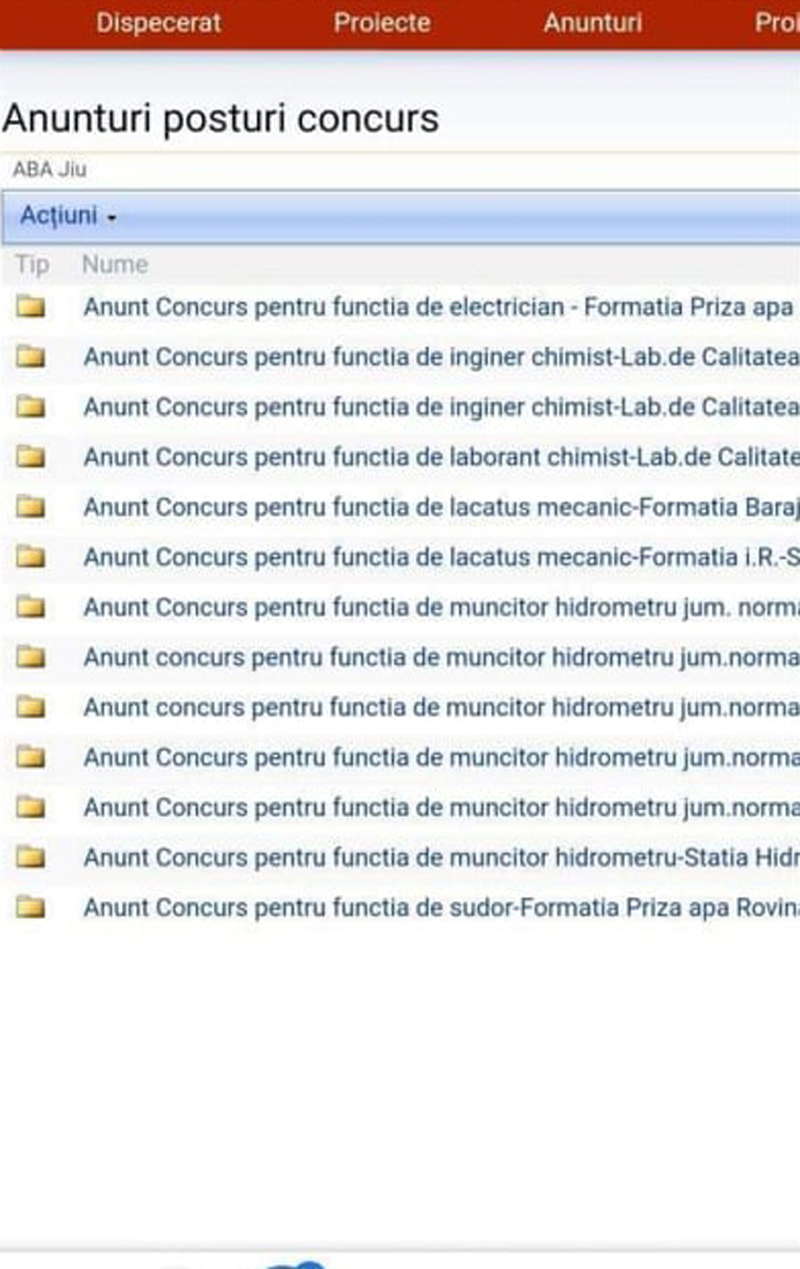800x1269 pixels.
Task: View the sudor-Formatia Priza apa announcement
Action: click(x=440, y=907)
